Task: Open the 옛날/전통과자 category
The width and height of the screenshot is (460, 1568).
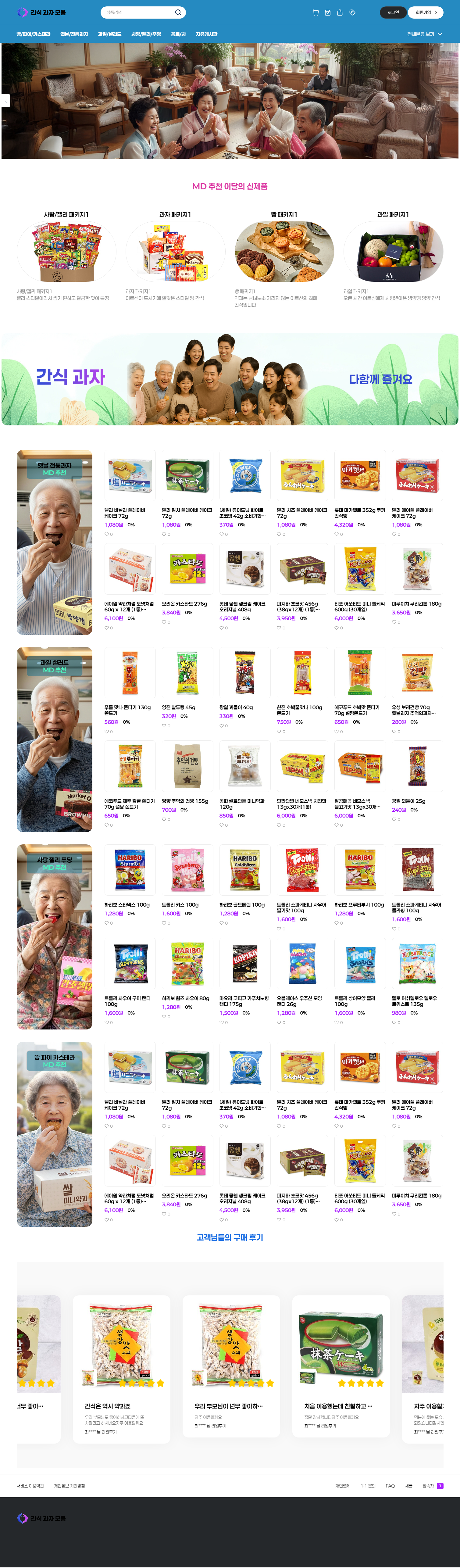Action: [x=74, y=34]
